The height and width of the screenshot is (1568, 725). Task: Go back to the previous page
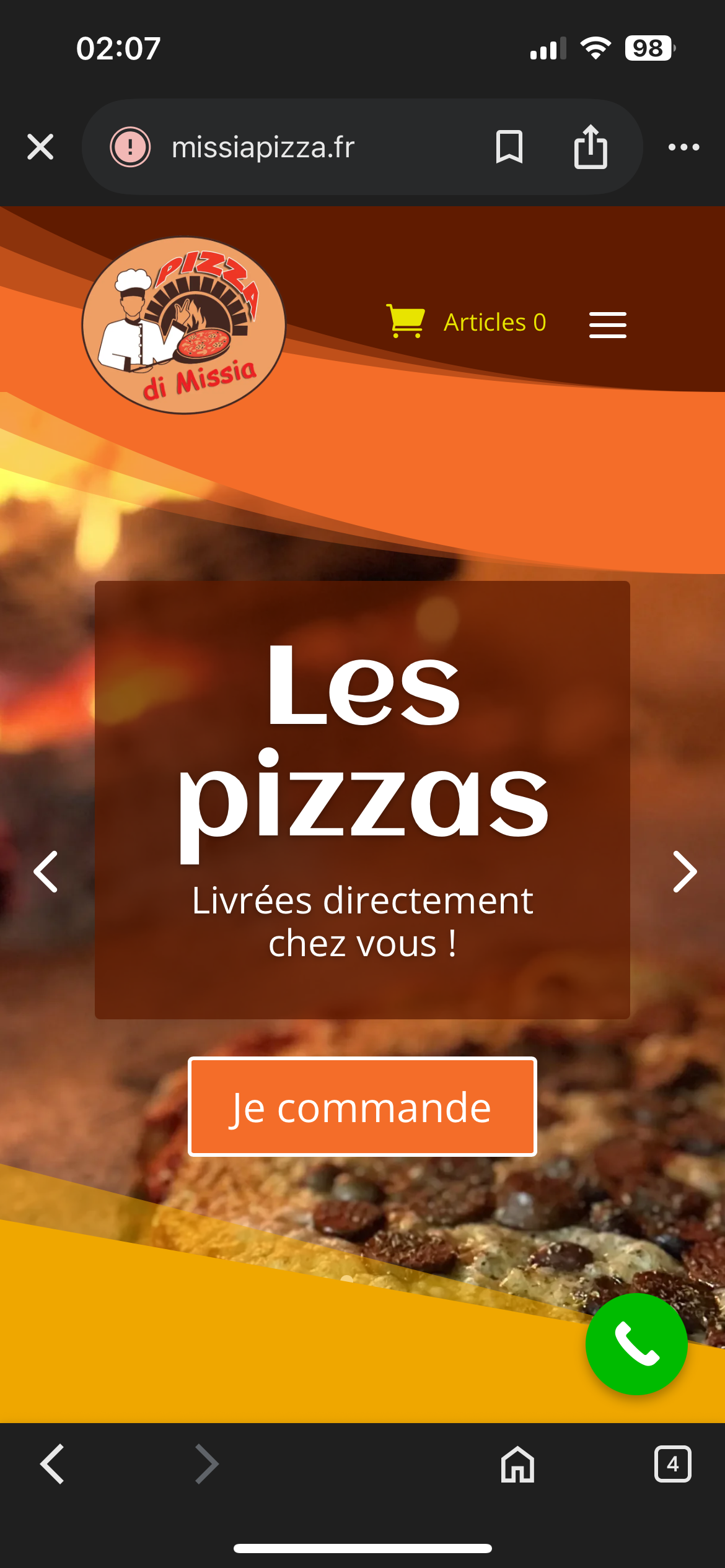click(52, 1464)
